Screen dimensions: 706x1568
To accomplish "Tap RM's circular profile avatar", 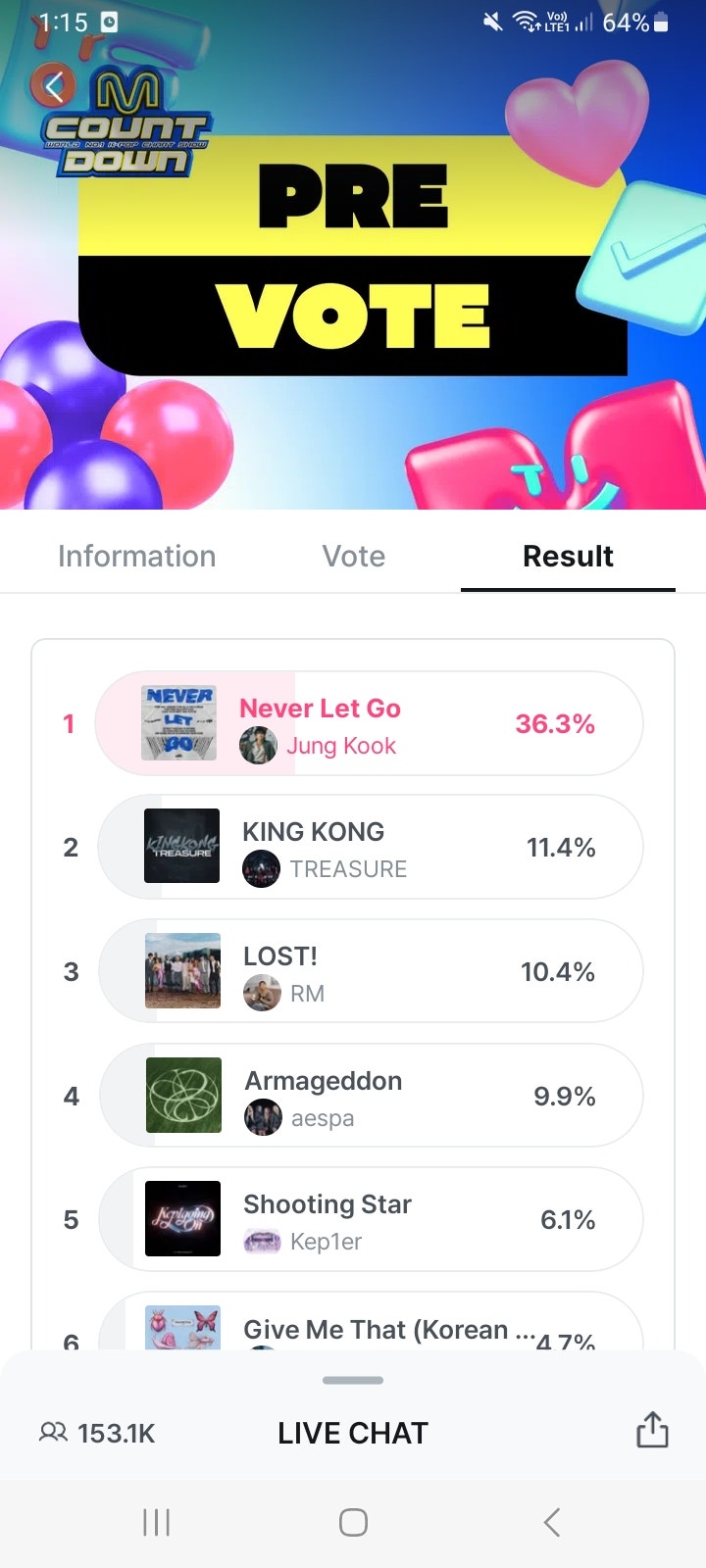I will (x=260, y=993).
